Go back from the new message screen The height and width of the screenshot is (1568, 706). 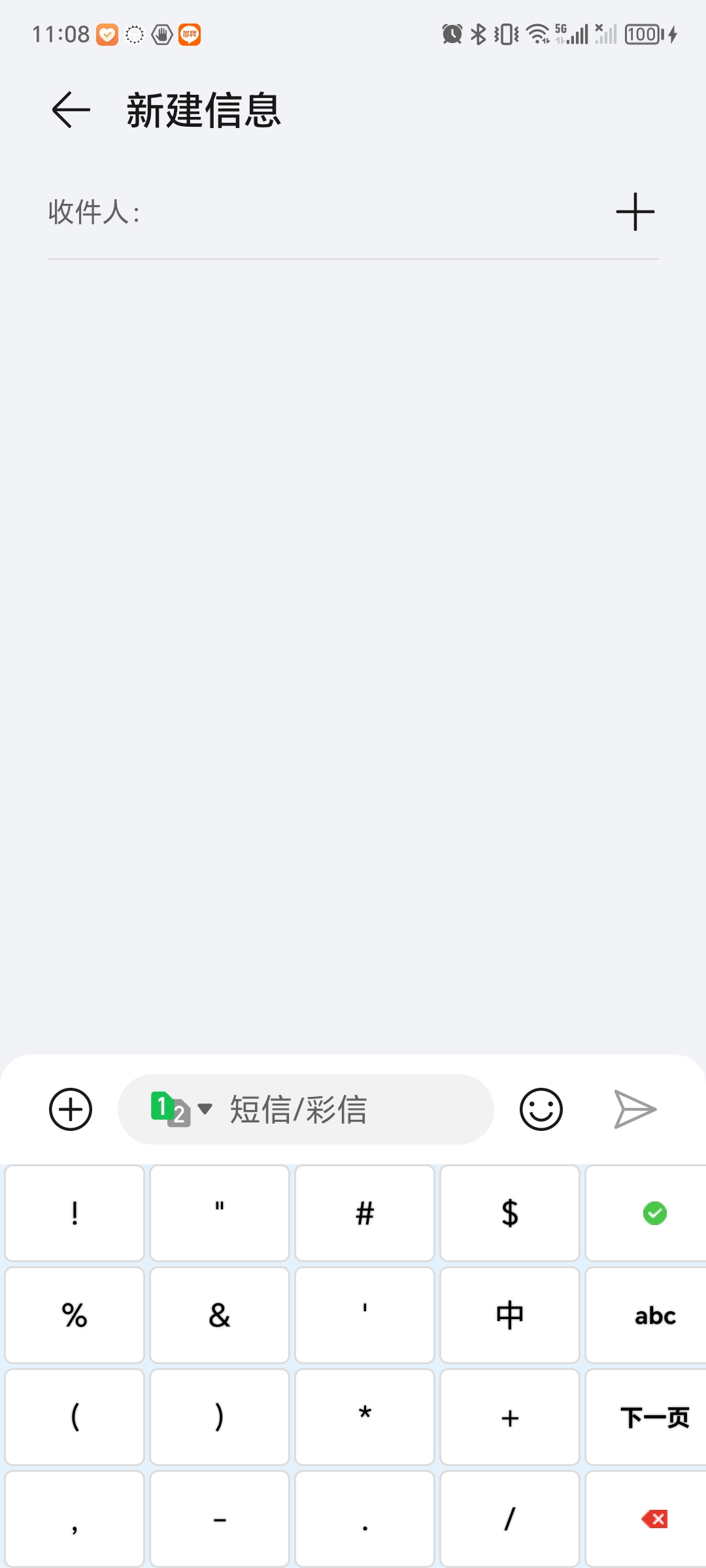click(71, 110)
